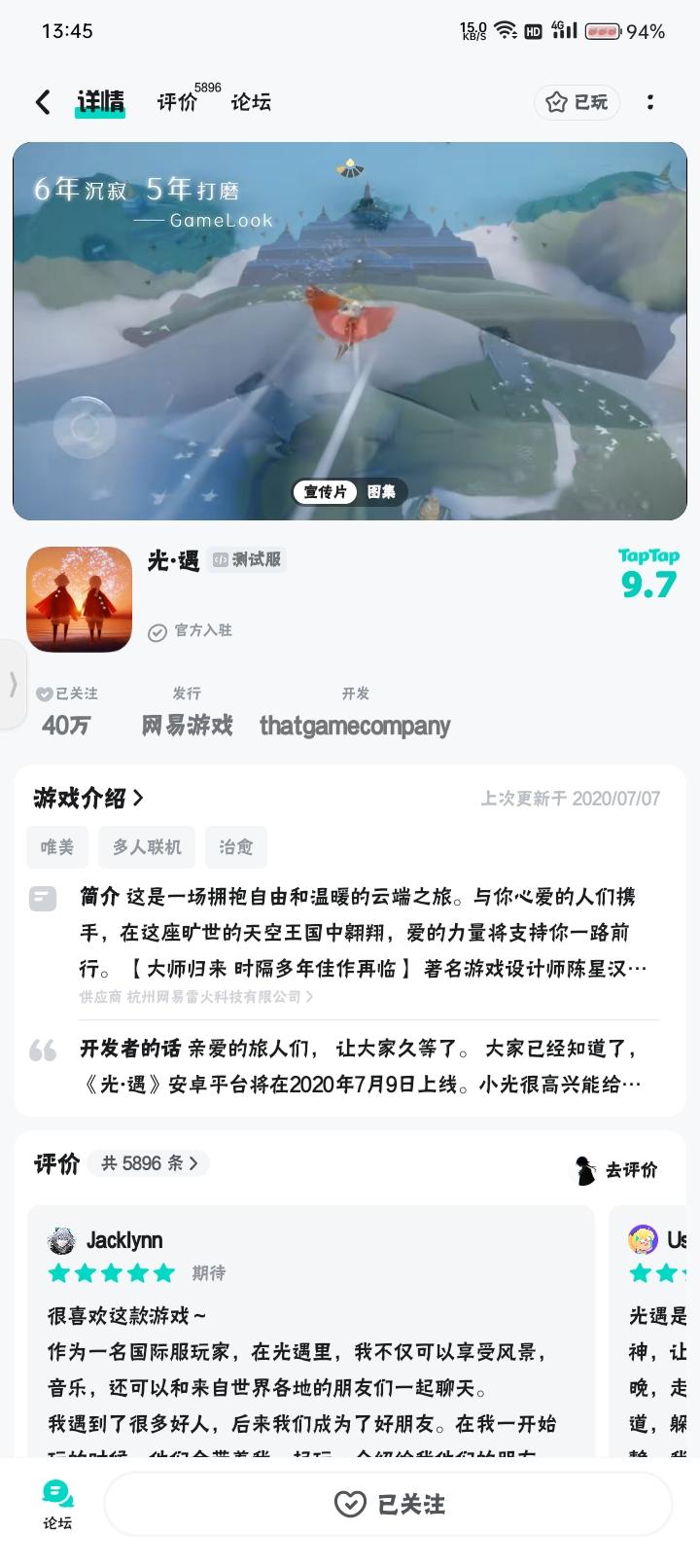This screenshot has width=700, height=1568.
Task: Switch to the 评价 tab
Action: 175,101
